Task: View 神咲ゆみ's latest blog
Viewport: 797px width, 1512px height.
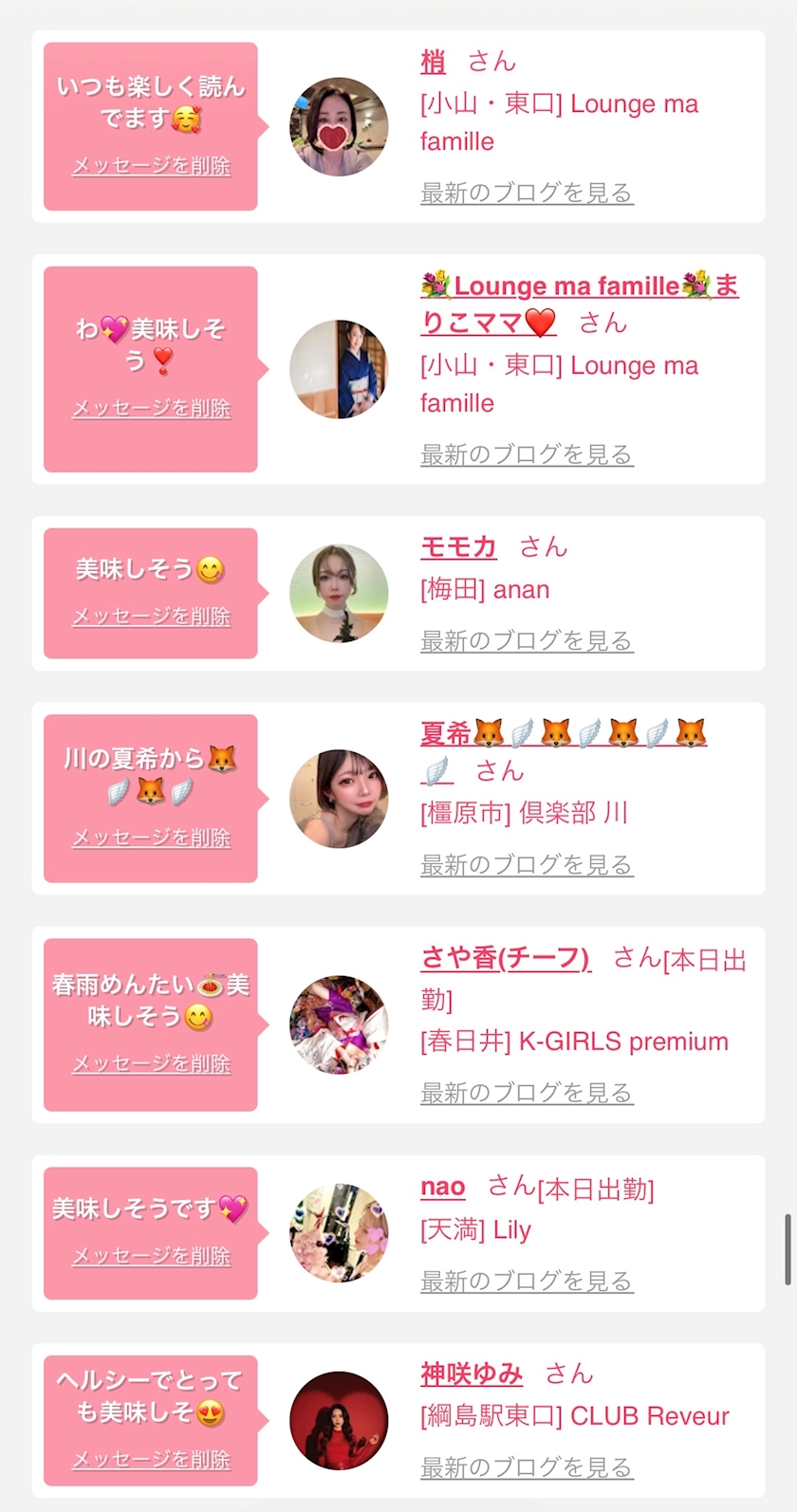Action: 527,1468
